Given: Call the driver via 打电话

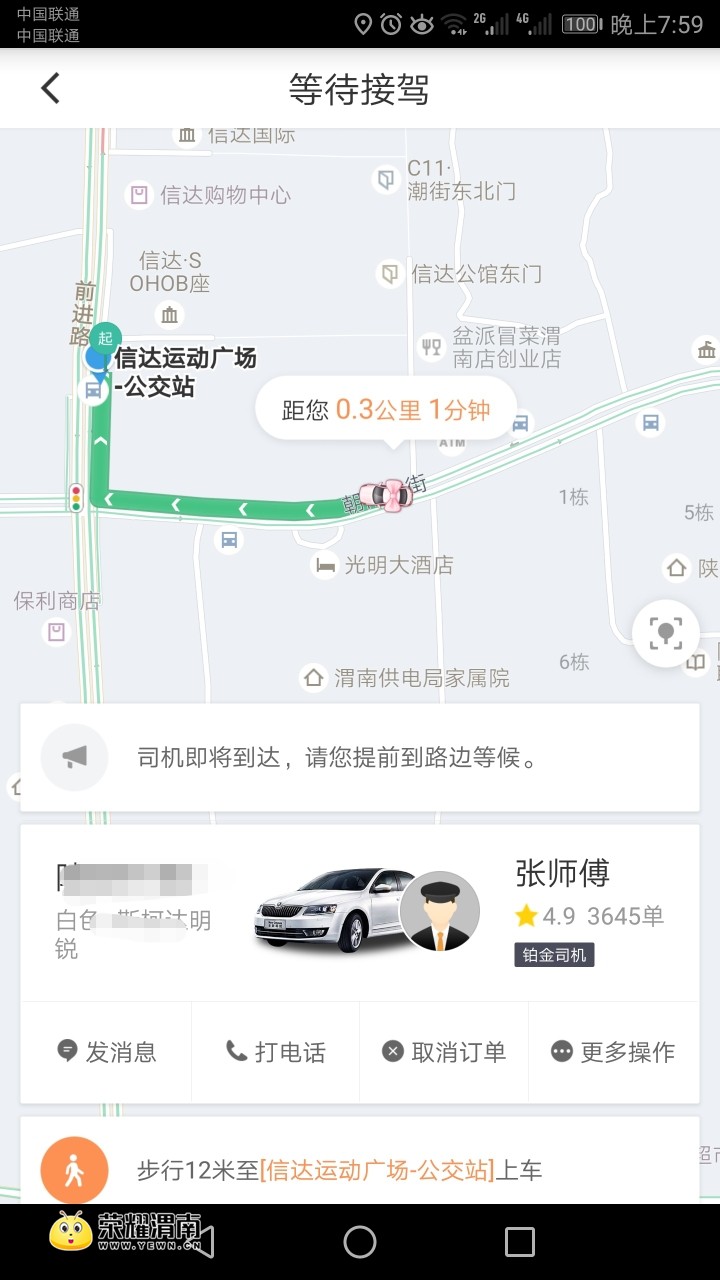Looking at the screenshot, I should click(x=276, y=1052).
